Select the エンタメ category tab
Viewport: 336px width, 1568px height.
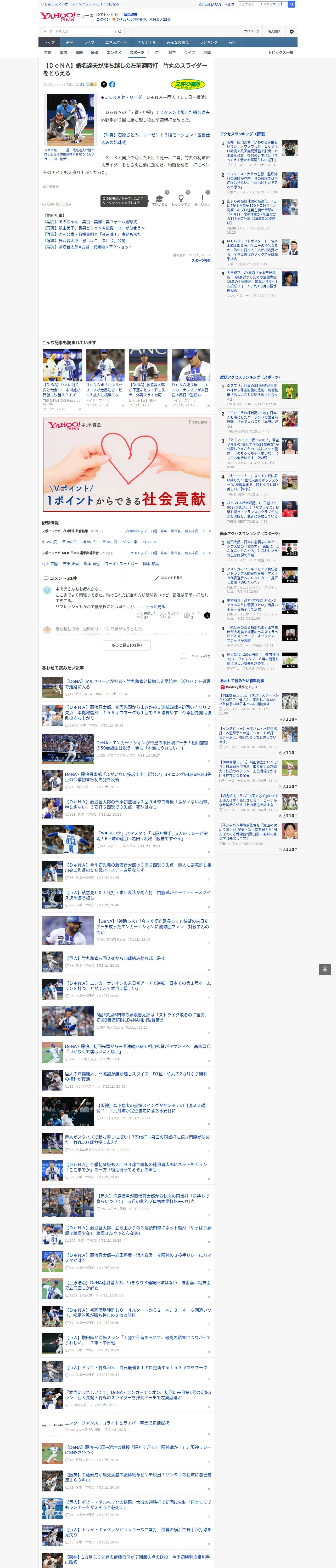pyautogui.click(x=114, y=52)
